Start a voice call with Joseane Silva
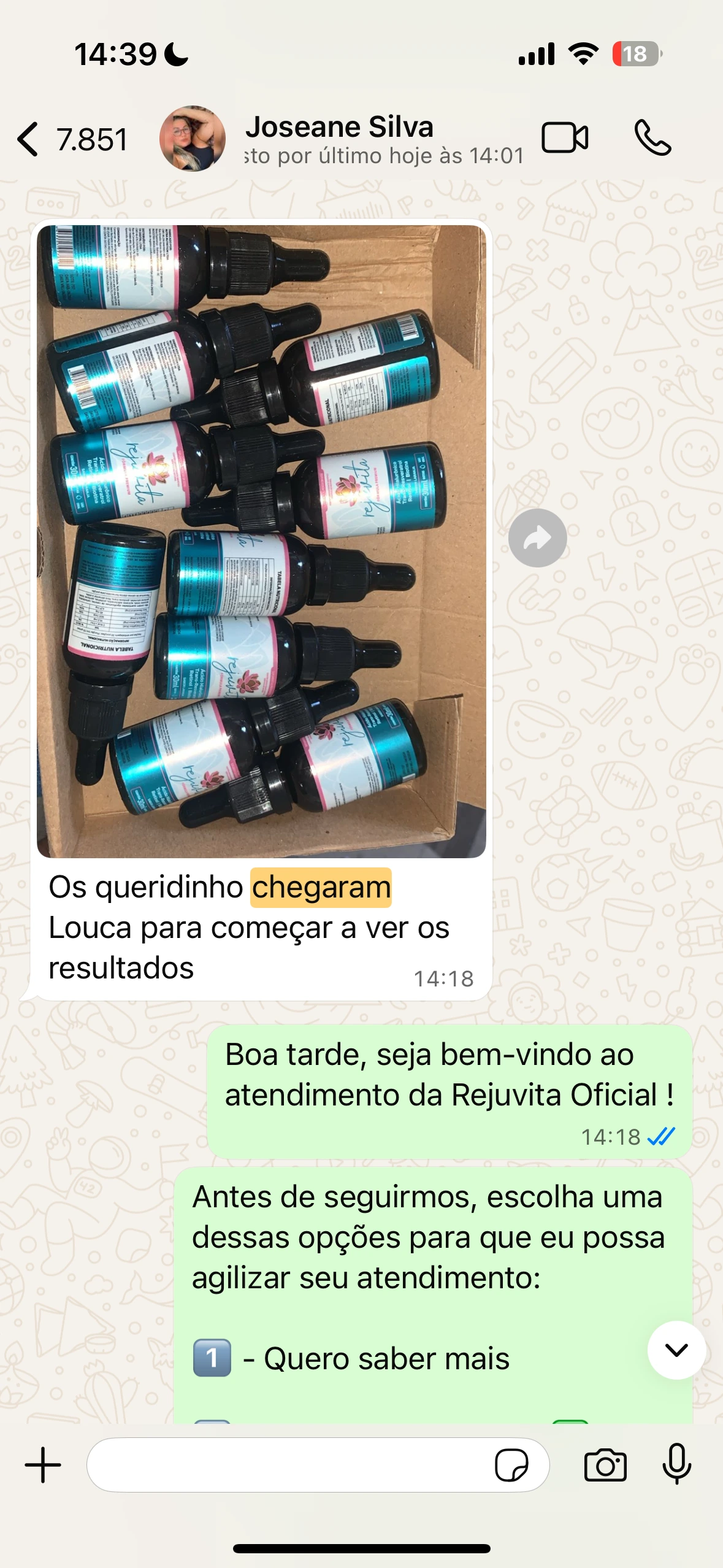Image resolution: width=723 pixels, height=1568 pixels. [652, 137]
